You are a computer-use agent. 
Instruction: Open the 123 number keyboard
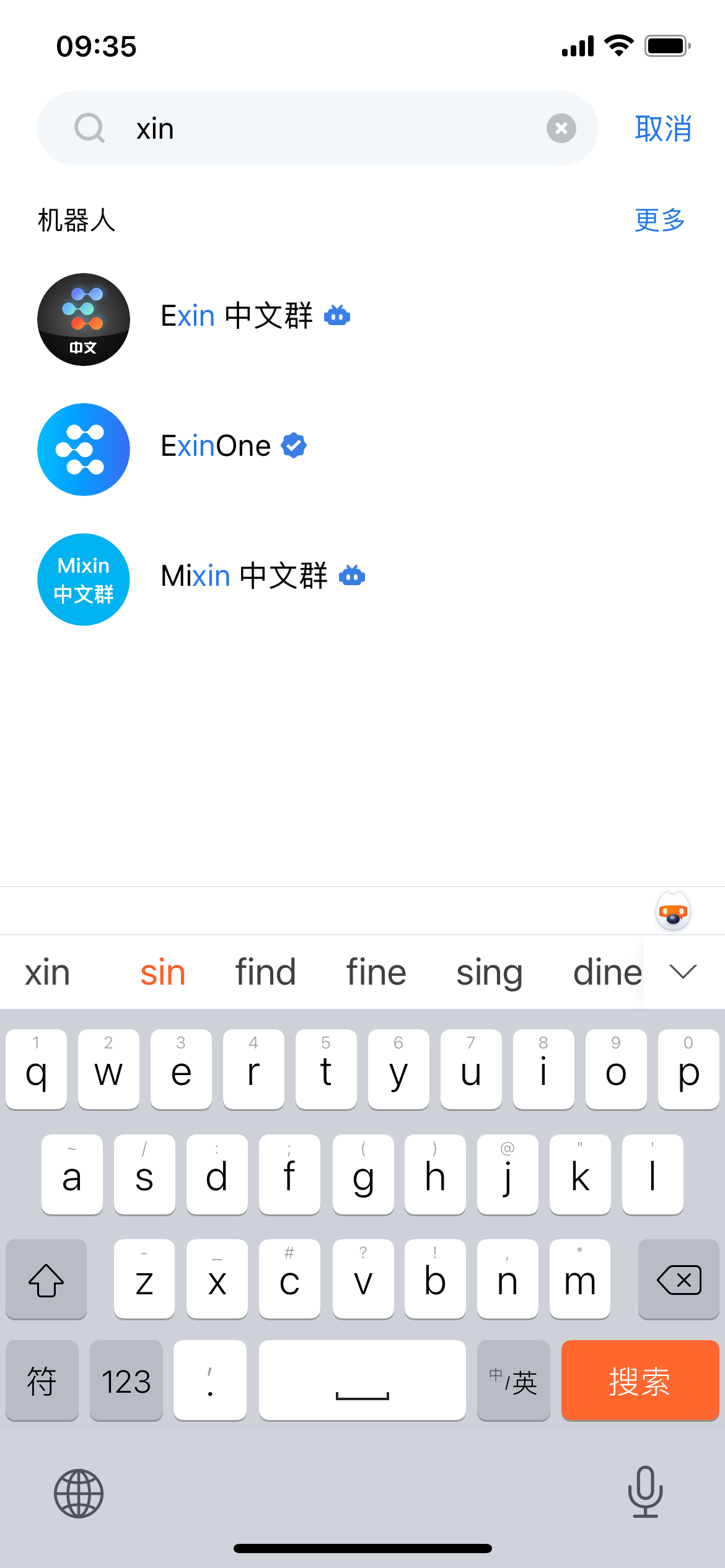click(x=126, y=1381)
